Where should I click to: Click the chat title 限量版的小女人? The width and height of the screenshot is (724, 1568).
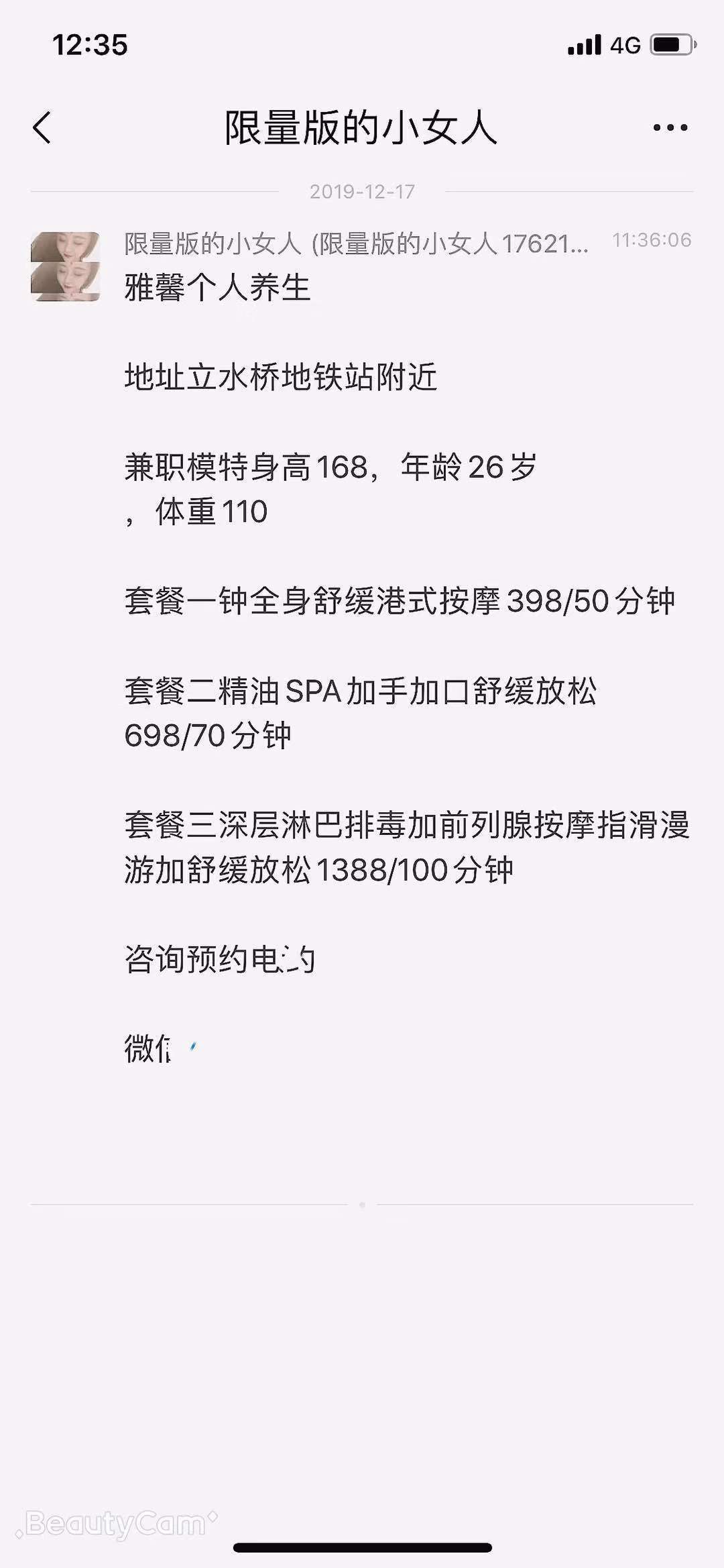pos(362,127)
